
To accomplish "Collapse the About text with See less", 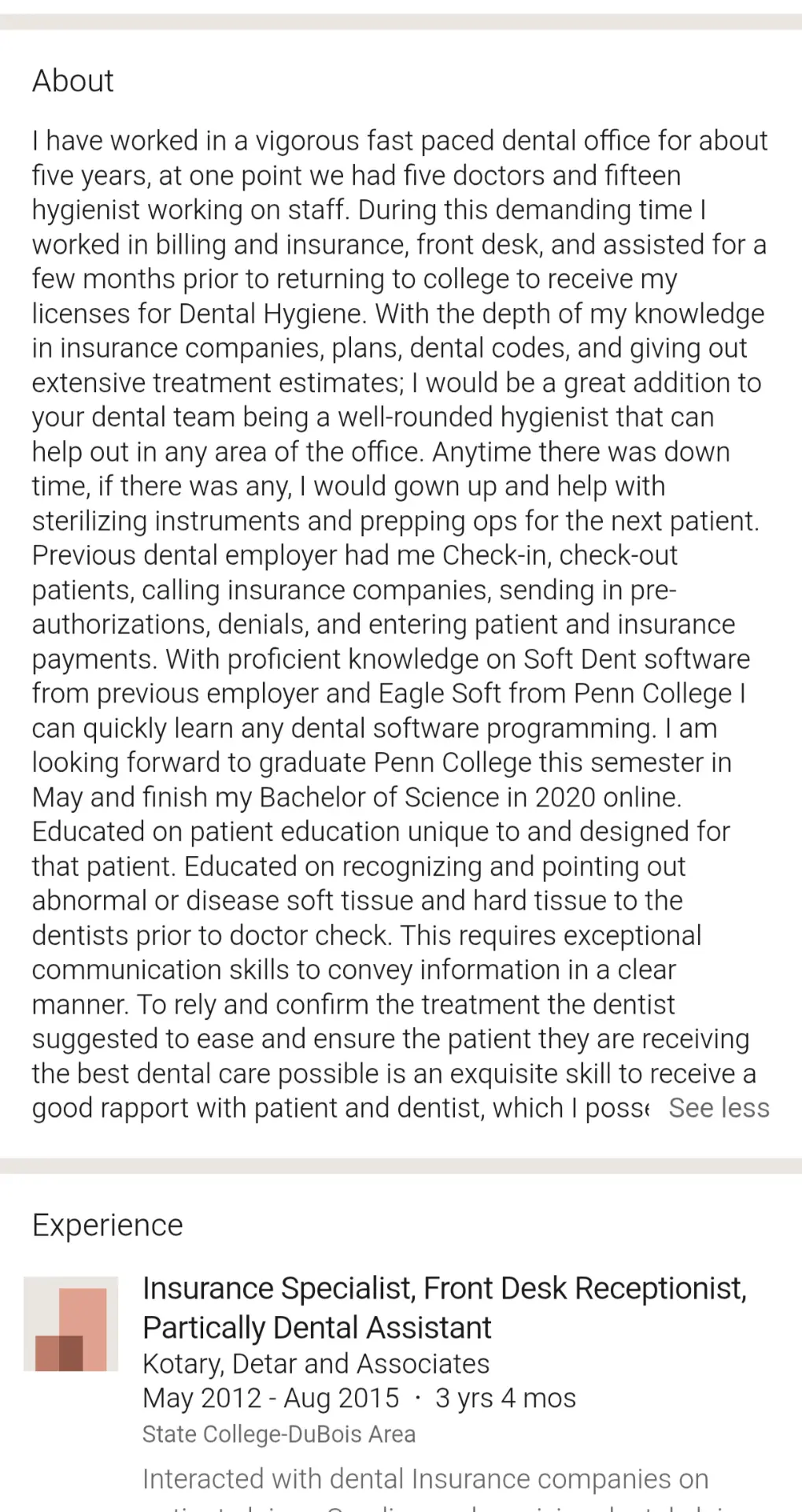I will coord(719,1108).
